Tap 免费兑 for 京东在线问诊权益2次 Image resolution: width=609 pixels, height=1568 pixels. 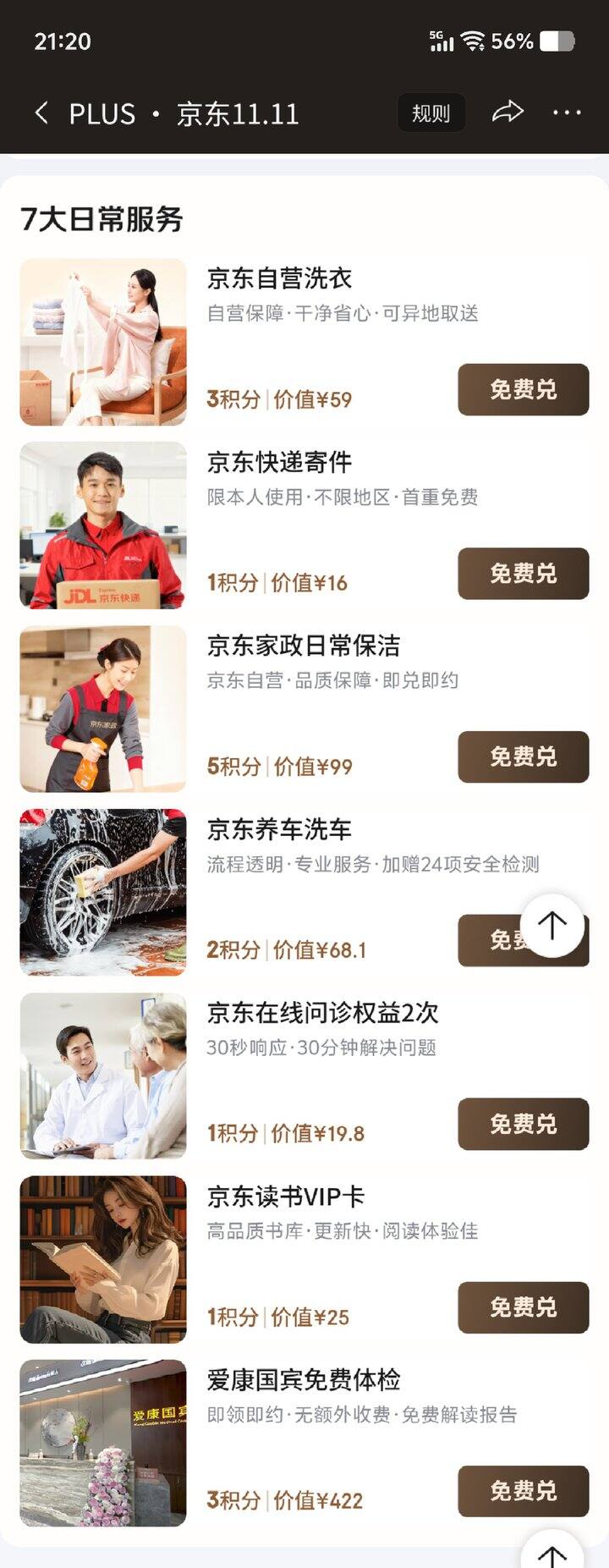pyautogui.click(x=523, y=1123)
